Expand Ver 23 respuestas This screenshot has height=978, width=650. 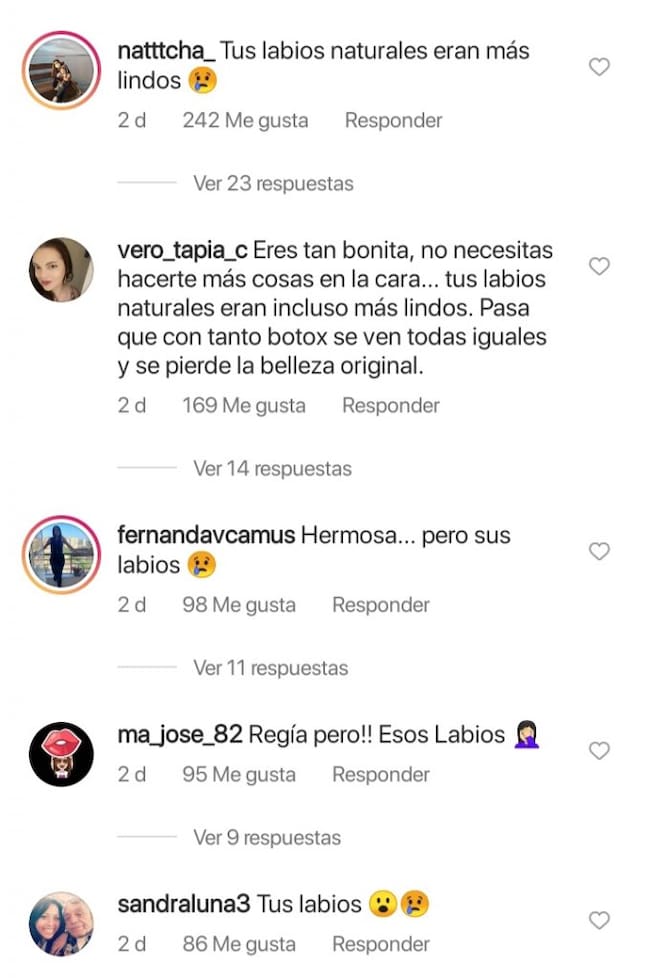[x=273, y=183]
